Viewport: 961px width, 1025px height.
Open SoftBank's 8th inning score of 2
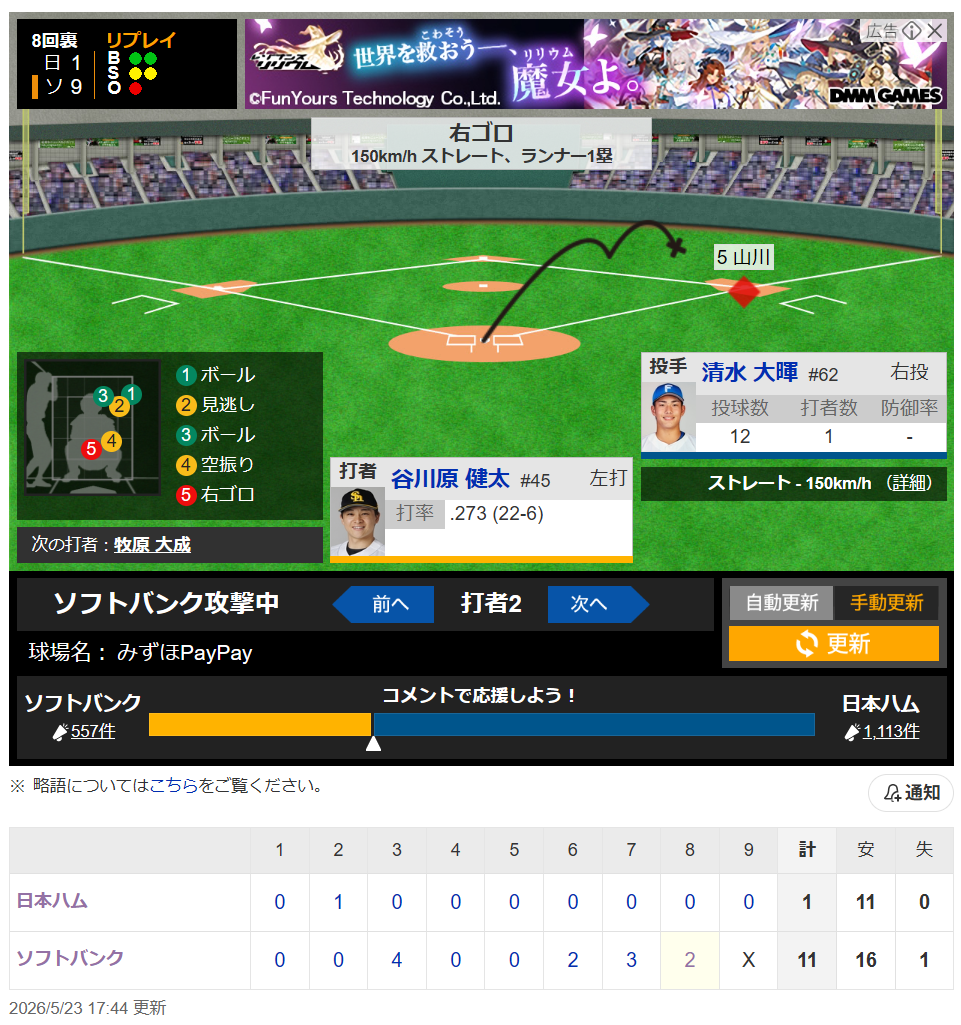pyautogui.click(x=690, y=960)
